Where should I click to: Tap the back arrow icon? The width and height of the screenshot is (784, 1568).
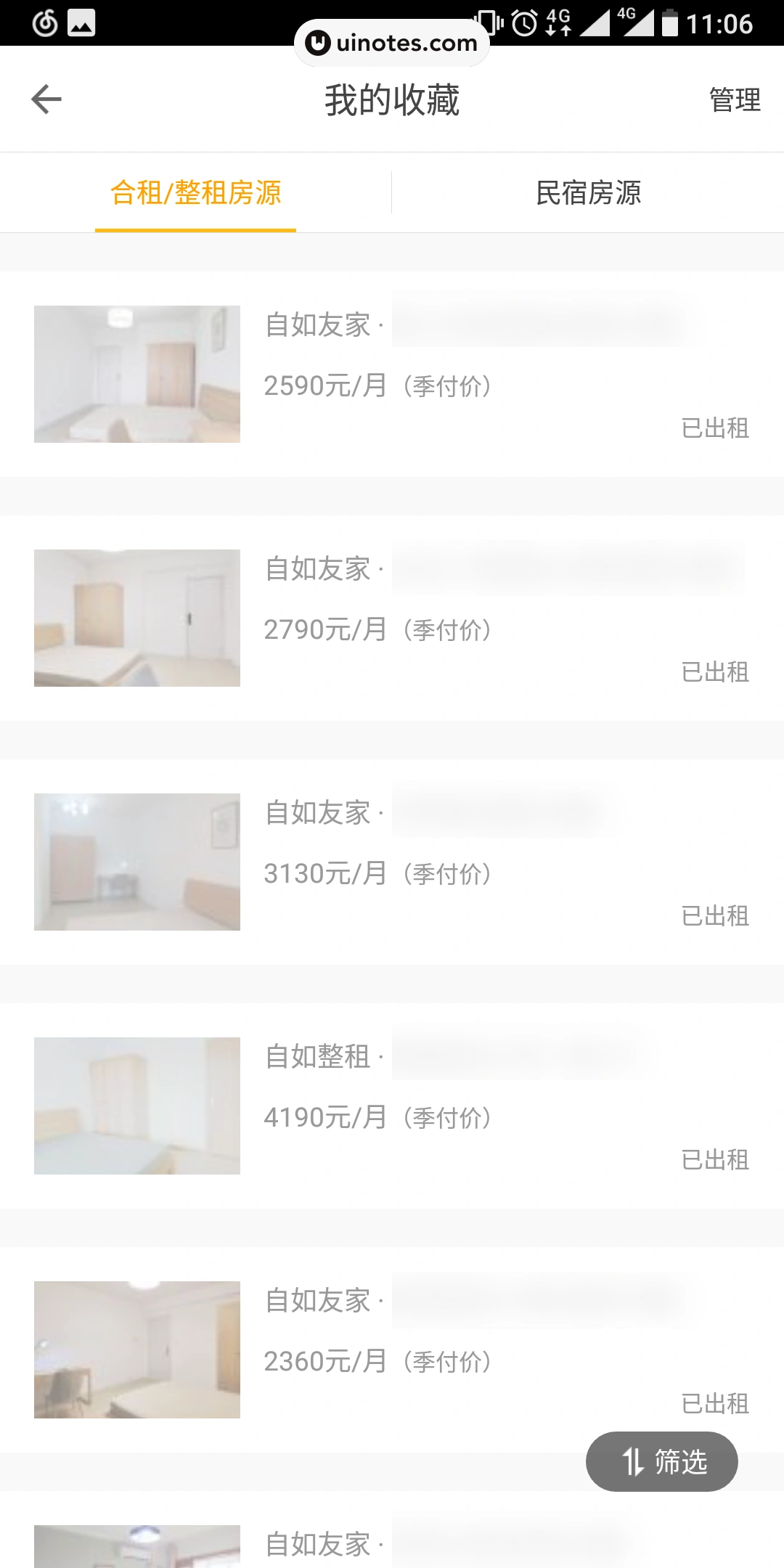tap(46, 99)
